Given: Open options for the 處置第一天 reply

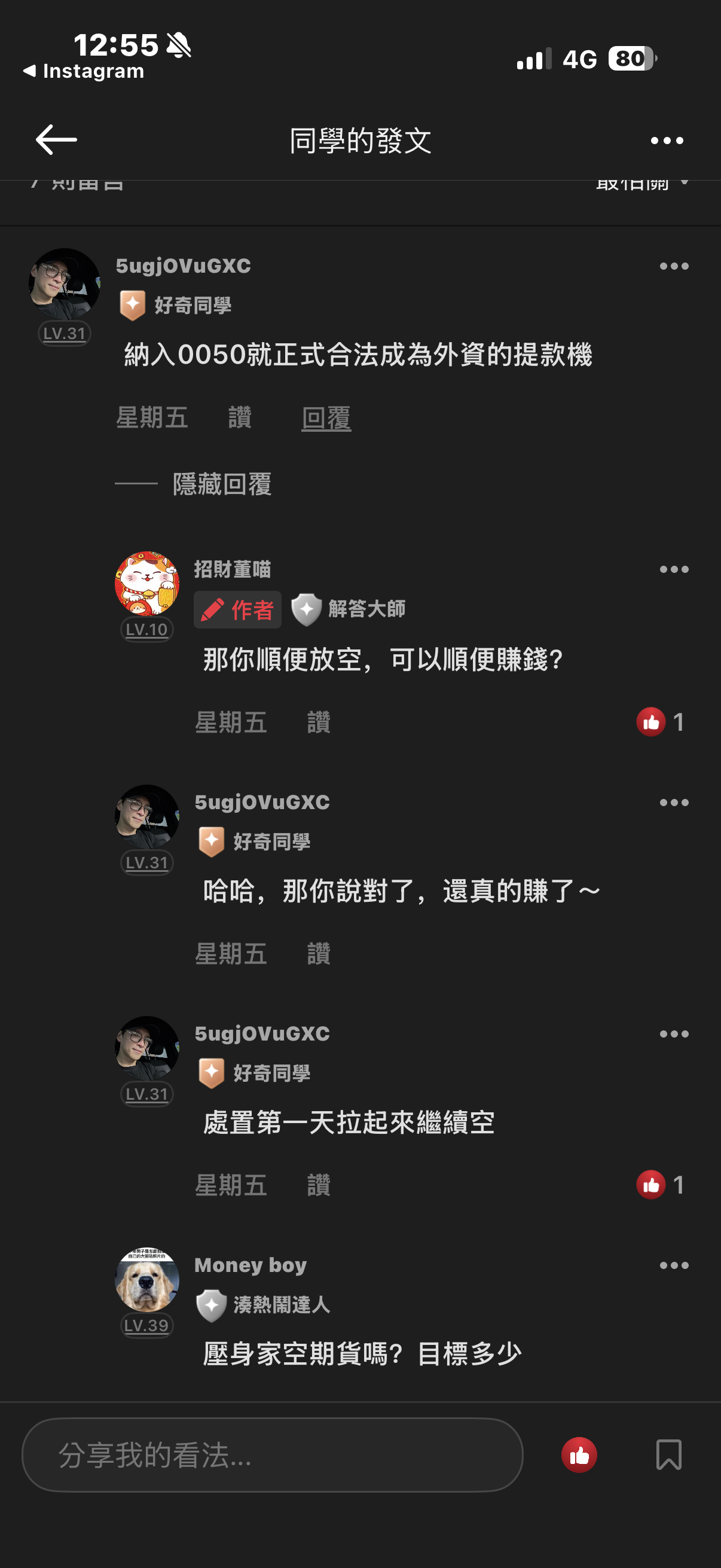Looking at the screenshot, I should pyautogui.click(x=674, y=1033).
